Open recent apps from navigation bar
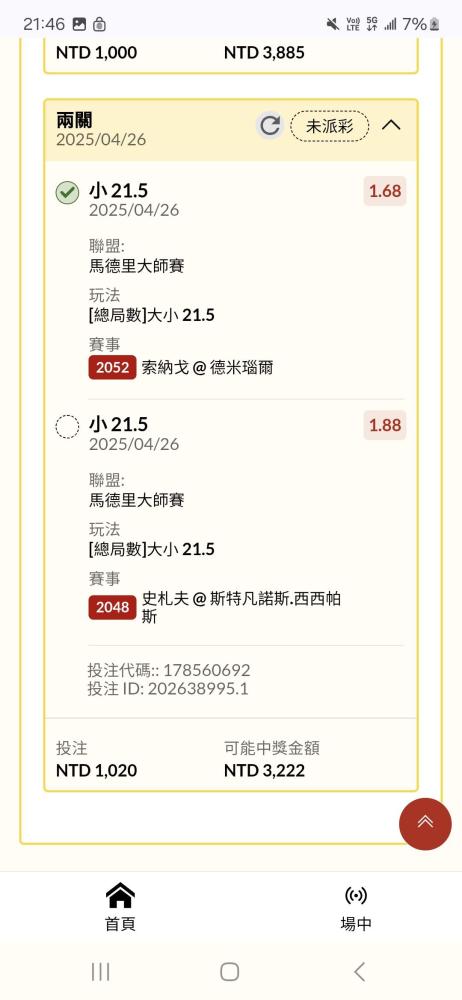The width and height of the screenshot is (462, 1000). point(100,972)
